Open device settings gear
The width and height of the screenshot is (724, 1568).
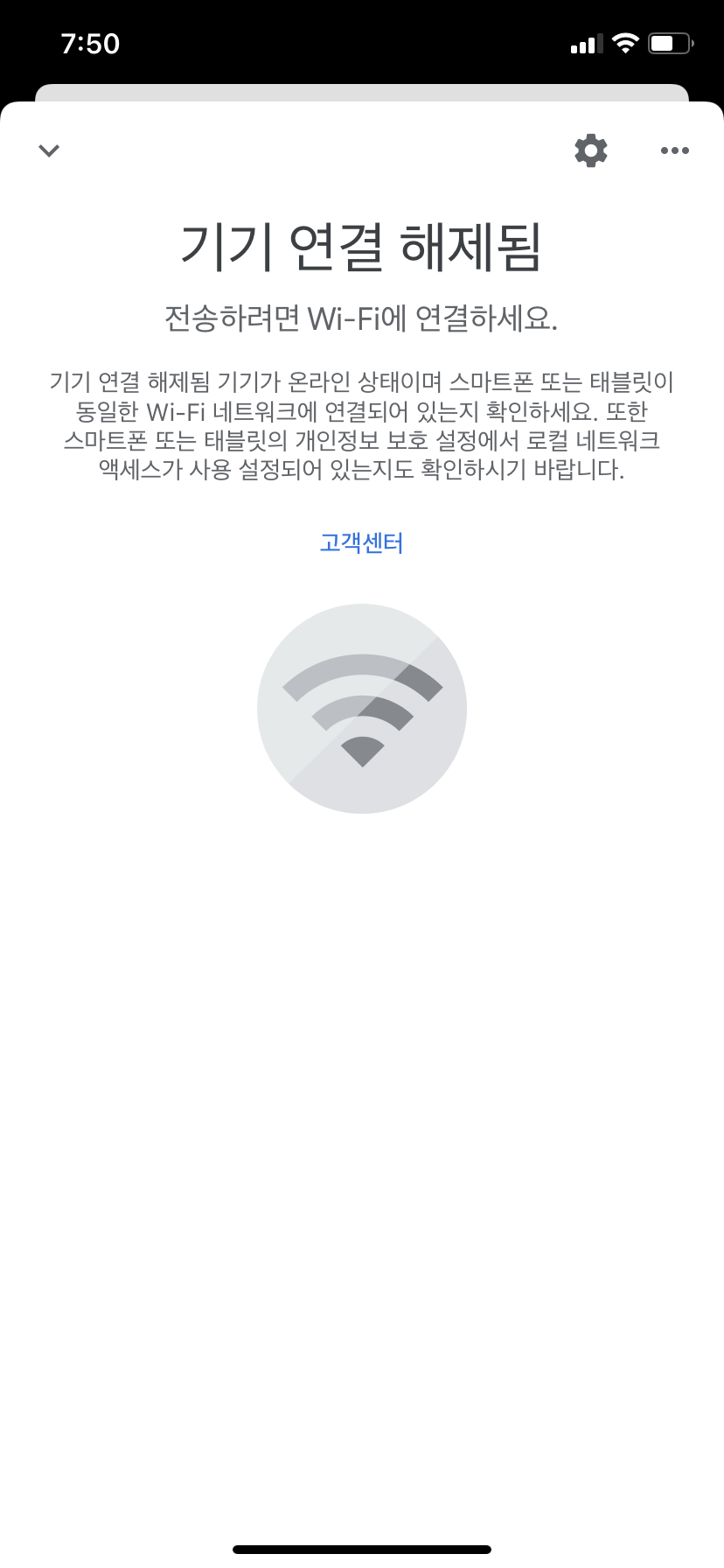pyautogui.click(x=590, y=150)
